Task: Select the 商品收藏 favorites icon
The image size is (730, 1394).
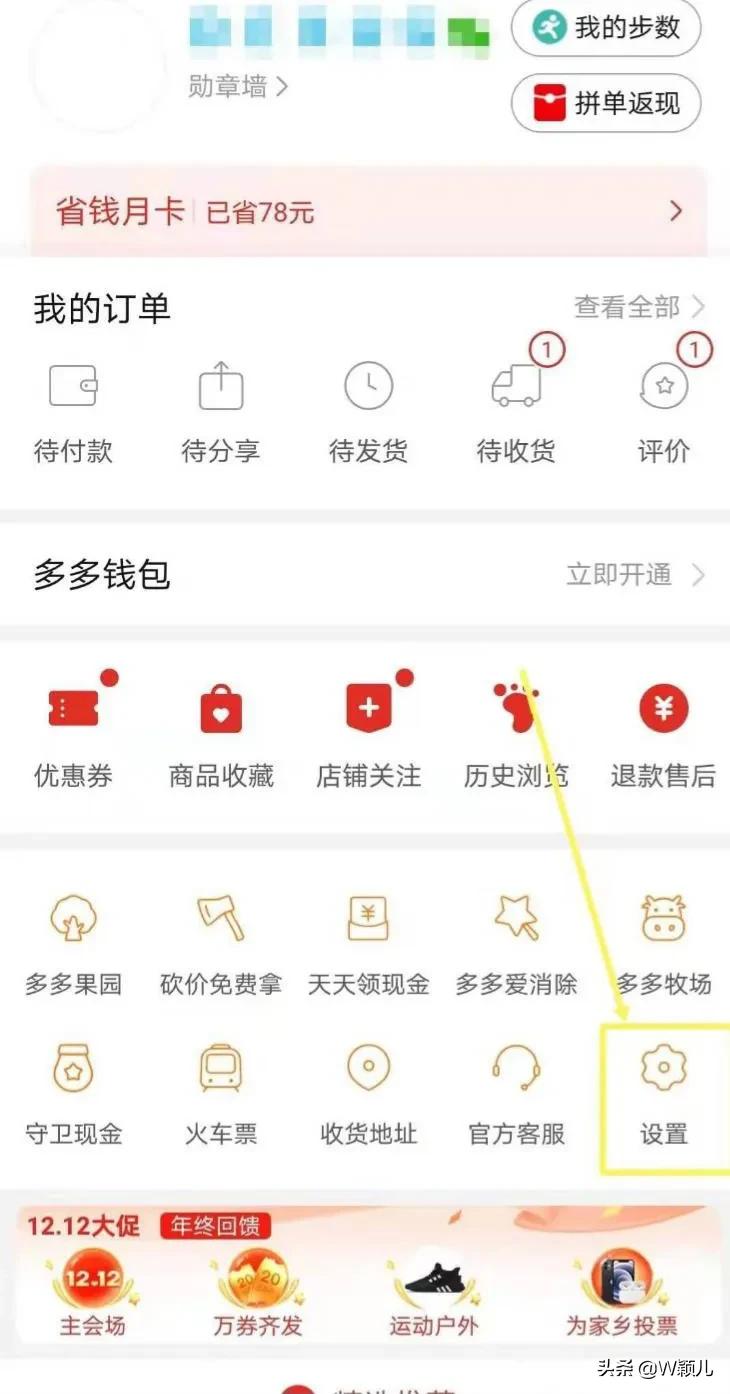Action: [x=221, y=730]
